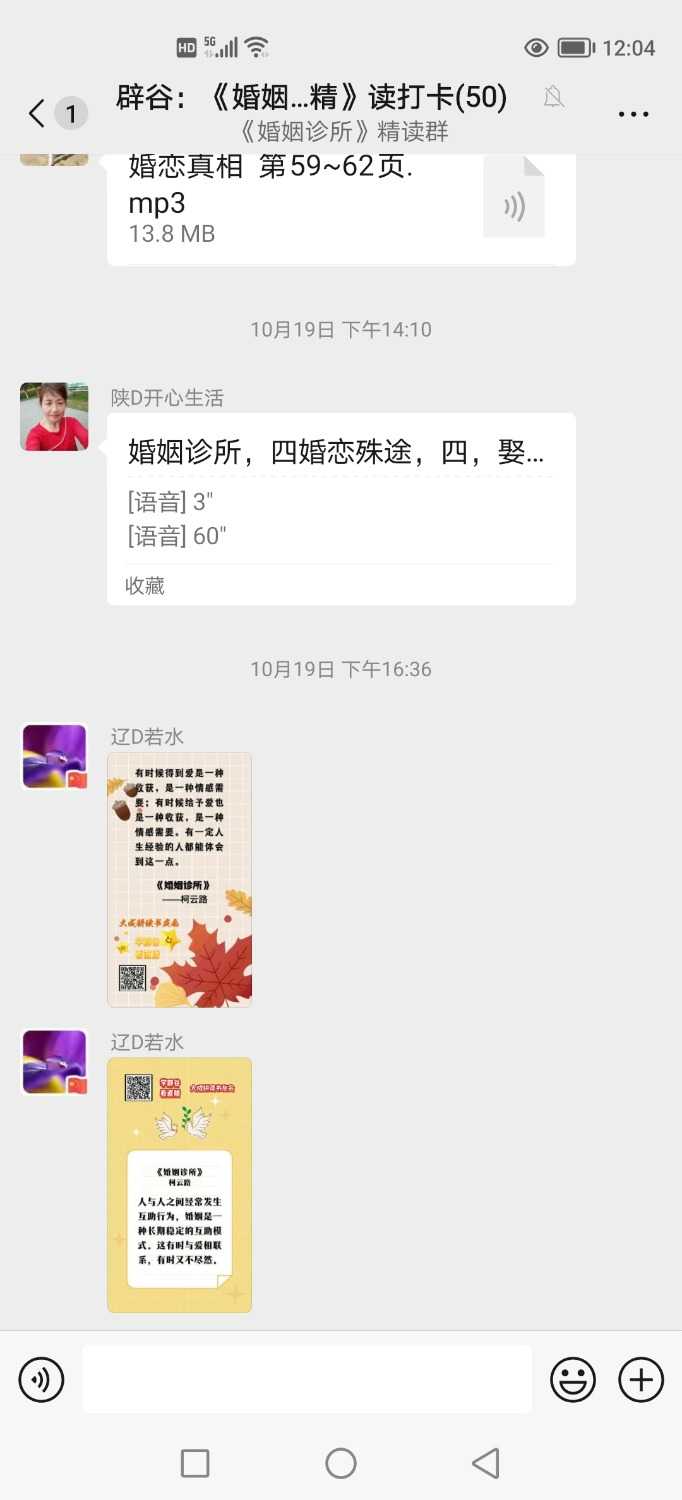Open the emoji sticker panel
Image resolution: width=682 pixels, height=1500 pixels.
(x=573, y=1380)
